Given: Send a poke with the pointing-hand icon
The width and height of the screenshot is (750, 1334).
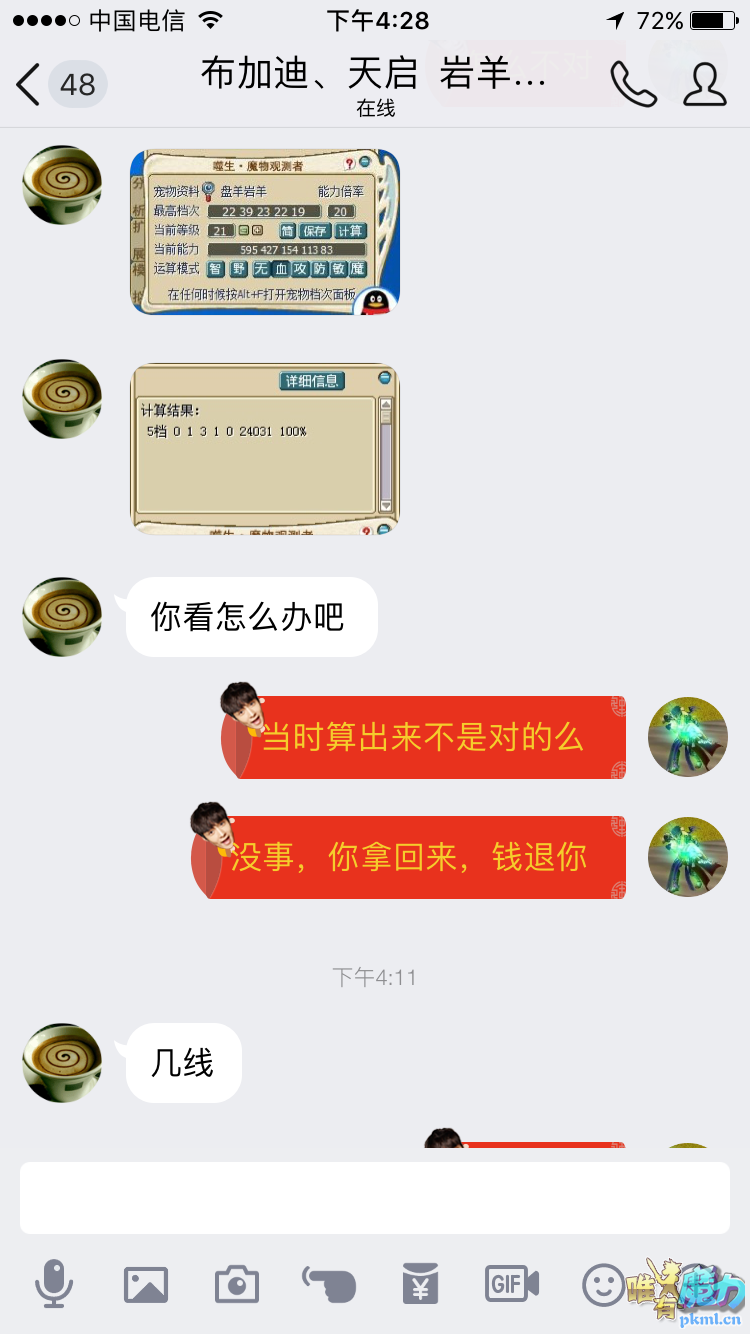Looking at the screenshot, I should click(329, 1284).
